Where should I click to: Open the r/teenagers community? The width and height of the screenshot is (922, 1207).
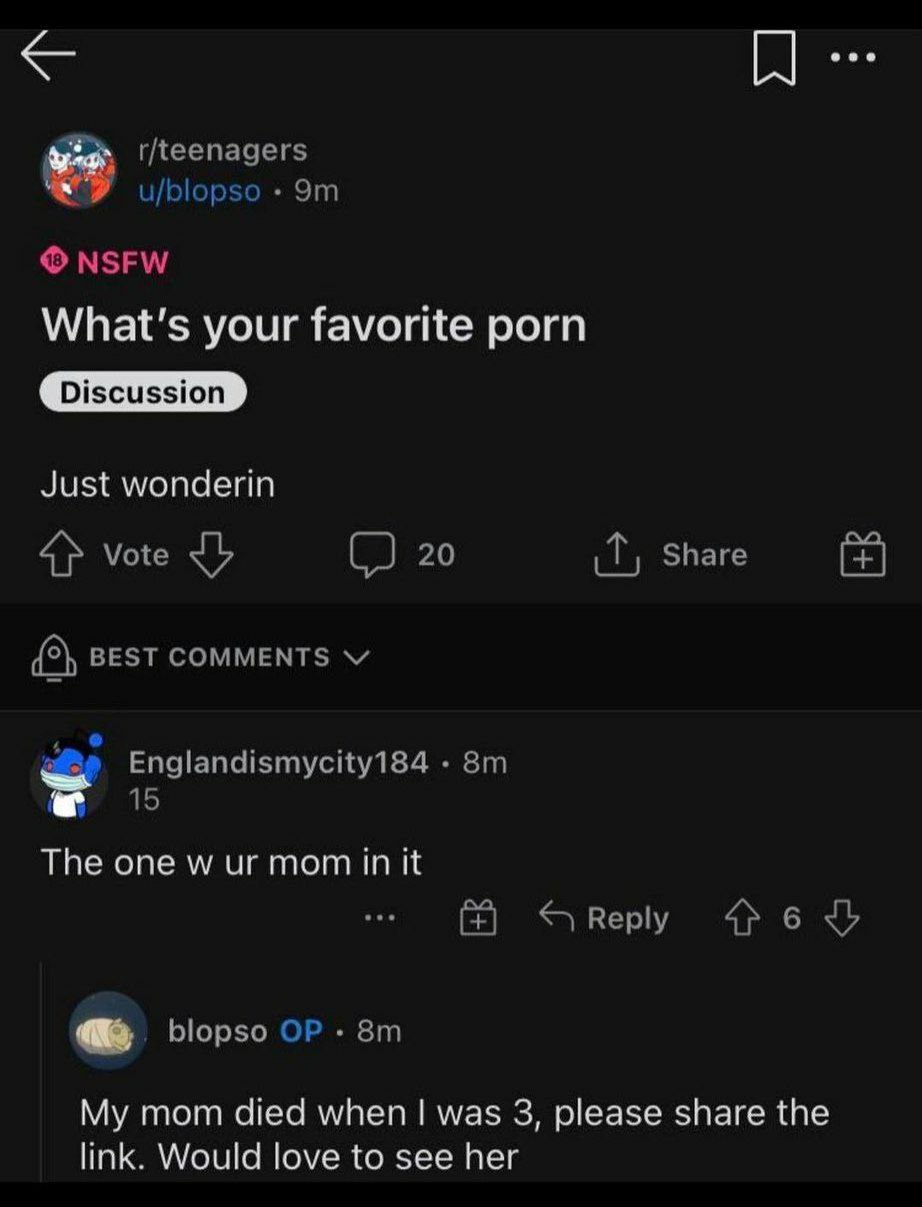point(222,150)
